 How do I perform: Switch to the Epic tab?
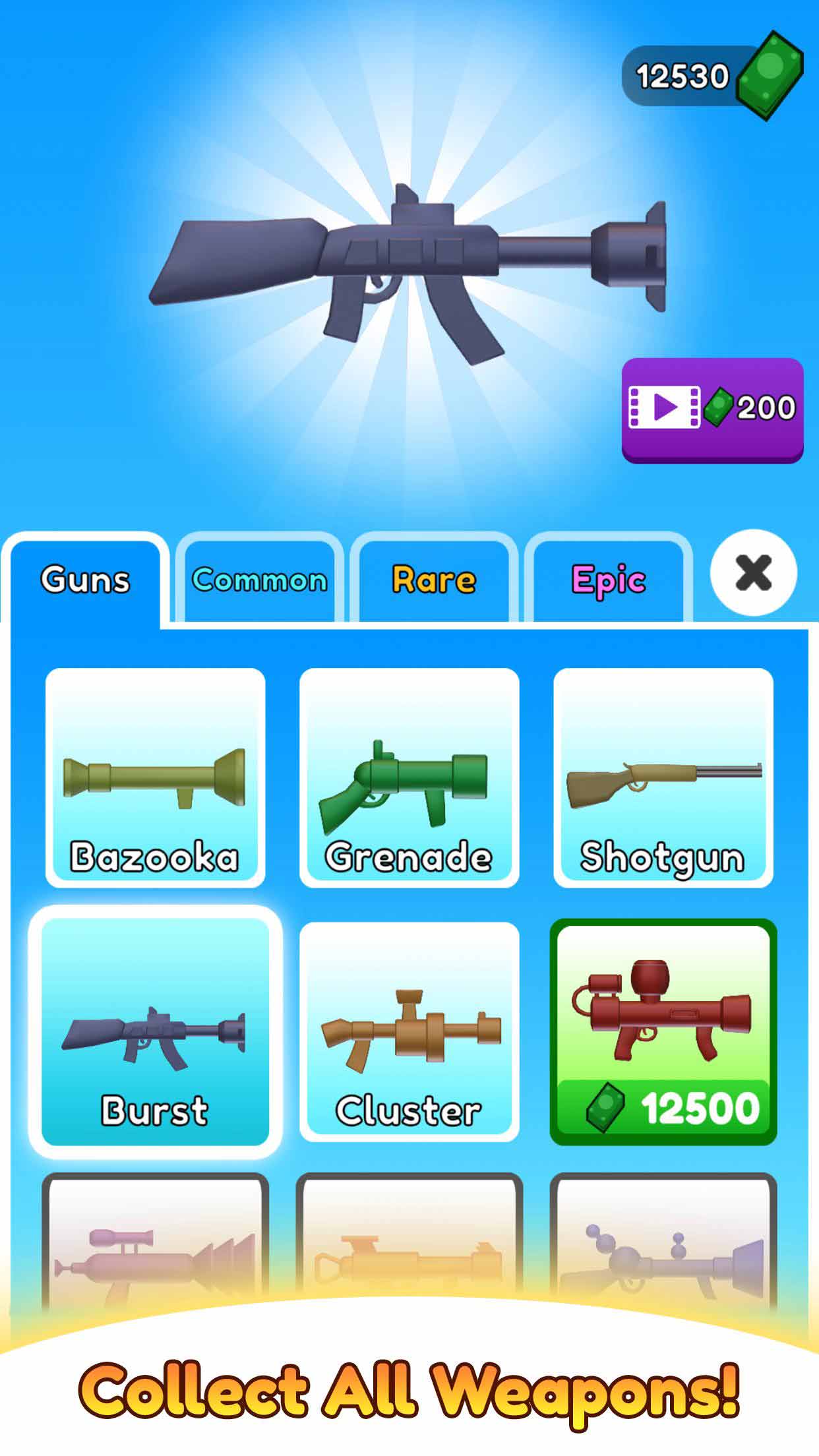pyautogui.click(x=608, y=580)
